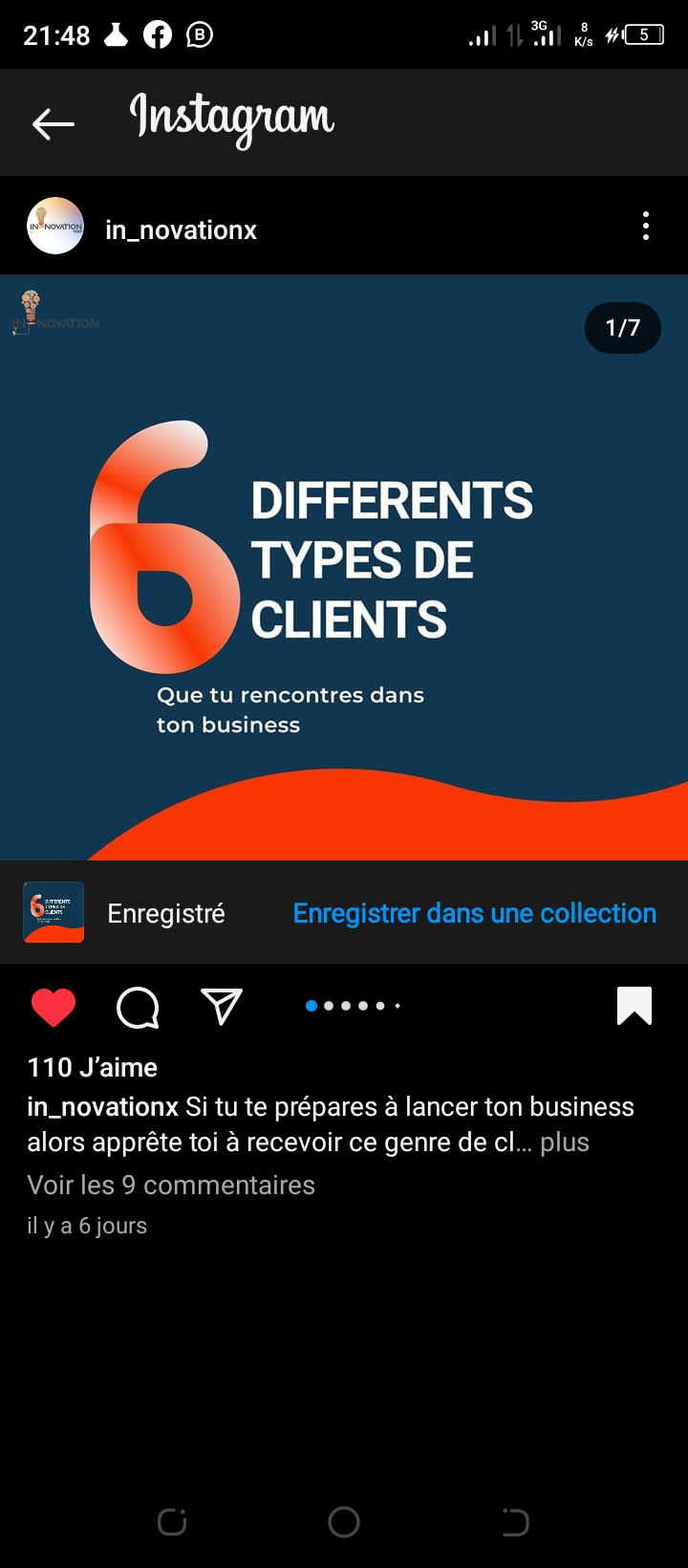This screenshot has width=688, height=1568.
Task: Tap Enregistrer dans une collection
Action: click(x=474, y=913)
